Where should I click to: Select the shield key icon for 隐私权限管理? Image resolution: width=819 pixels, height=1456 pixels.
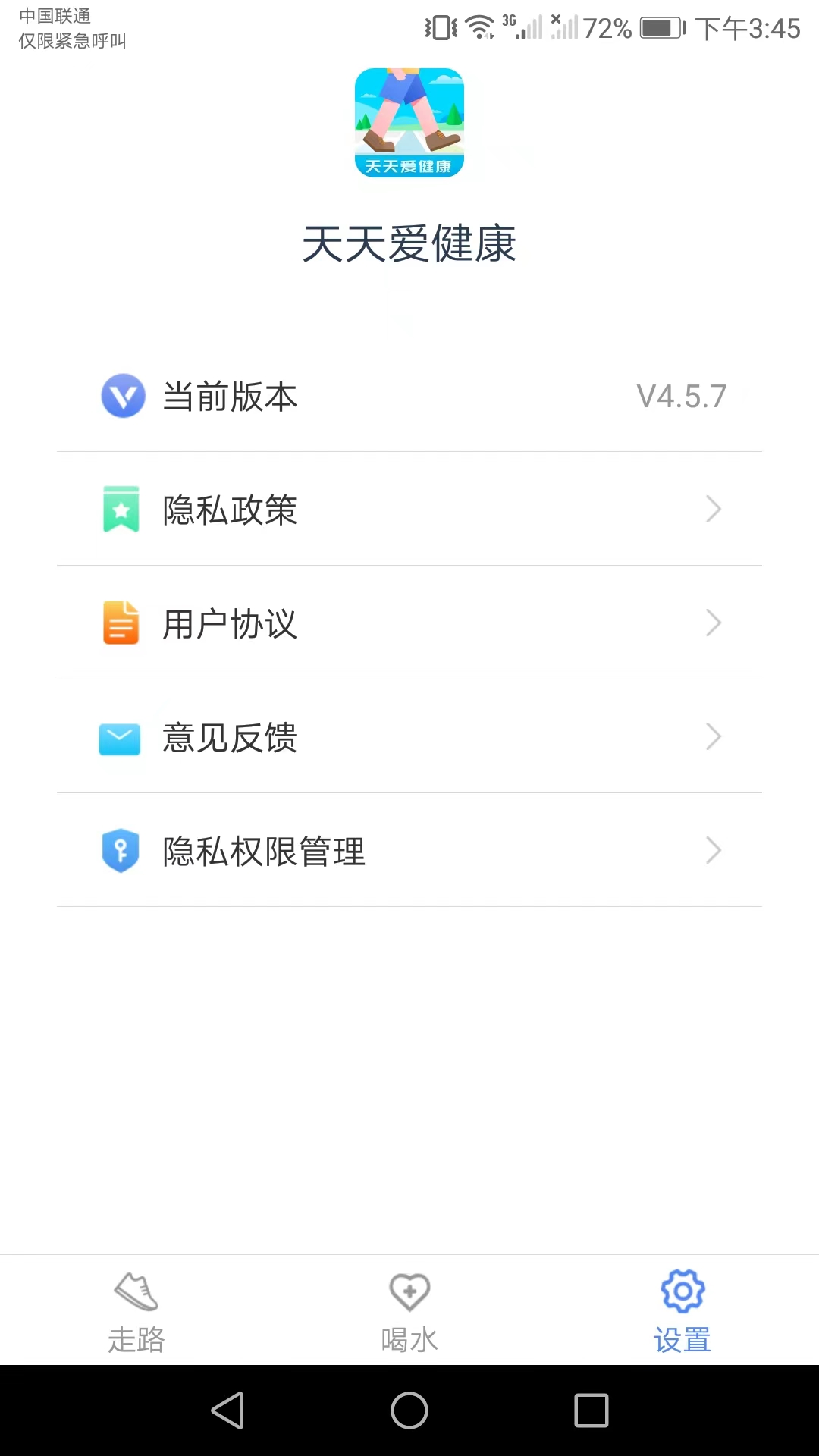[x=121, y=851]
